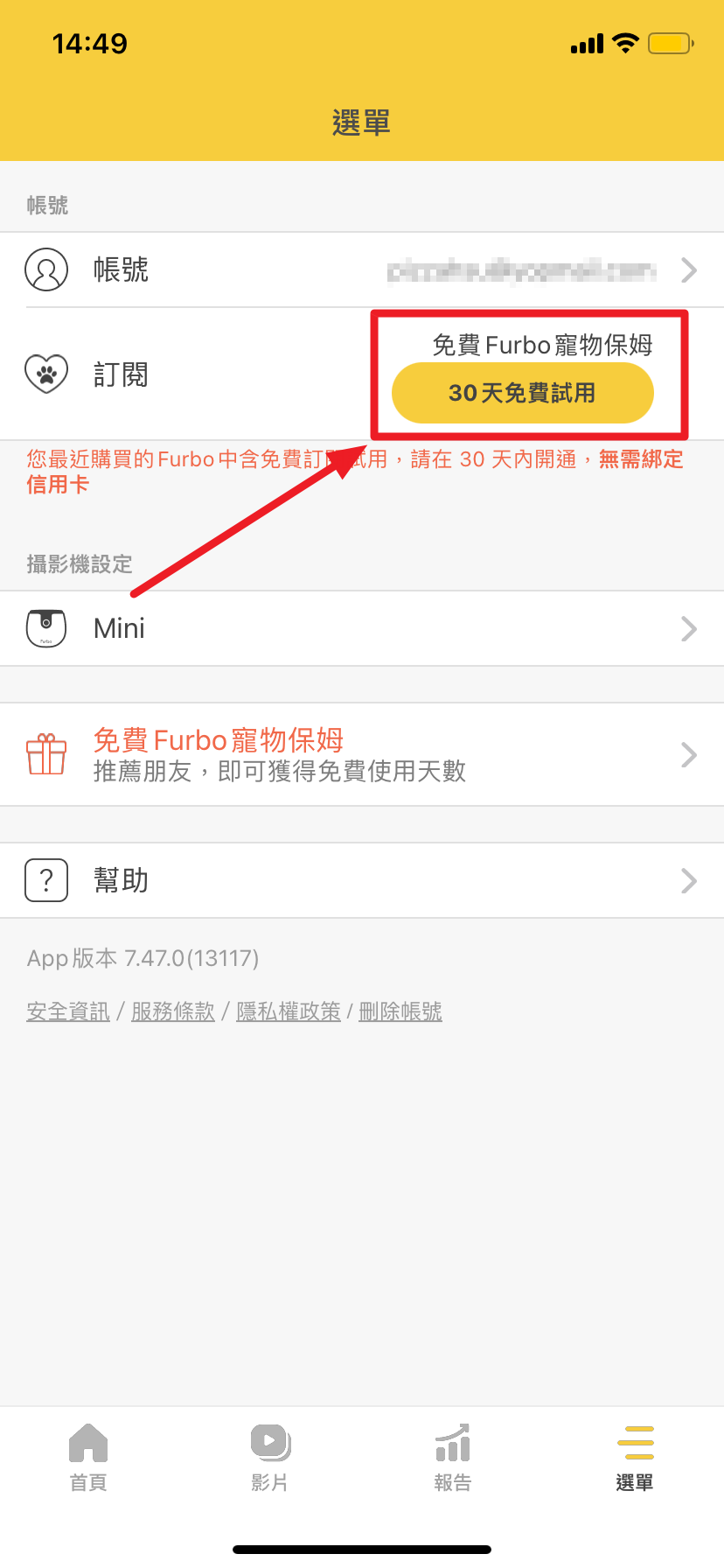The width and height of the screenshot is (724, 1568).
Task: Open the 幫助 help row
Action: click(361, 880)
